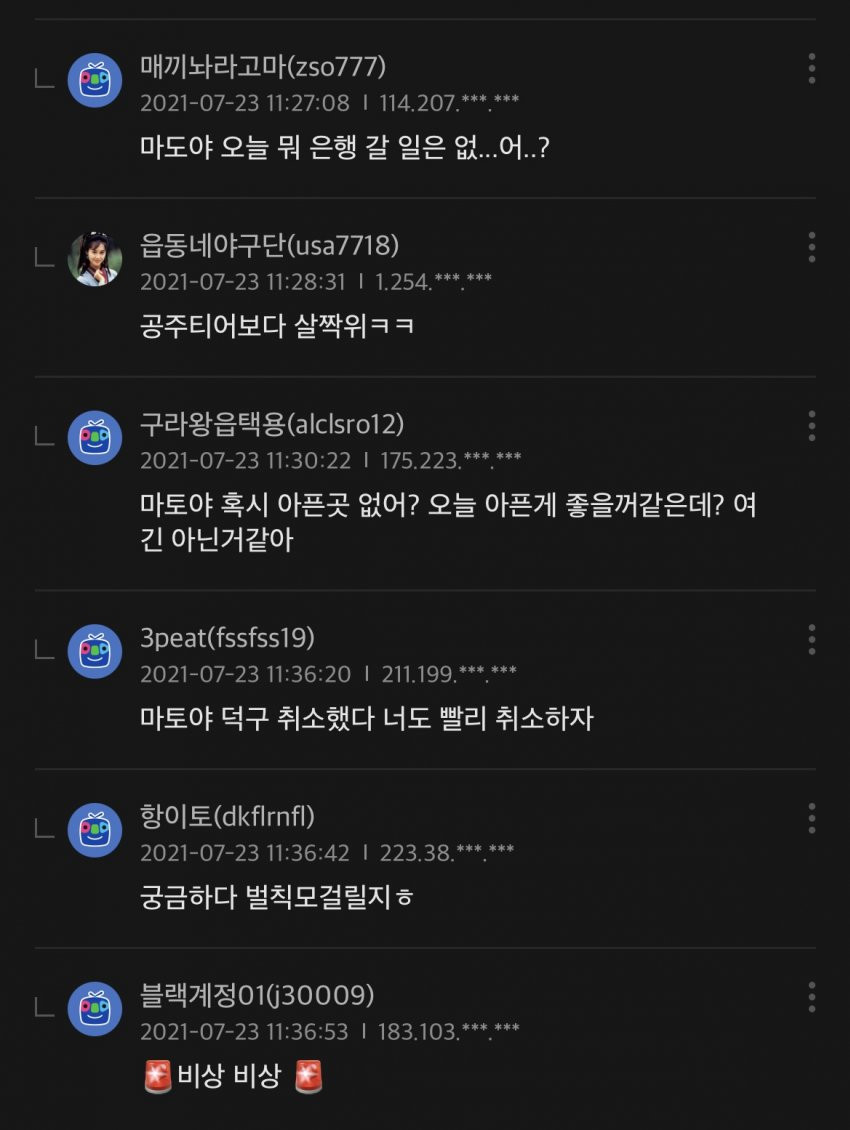Open overflow menu on 항이토's comment
The image size is (850, 1130).
pos(811,818)
